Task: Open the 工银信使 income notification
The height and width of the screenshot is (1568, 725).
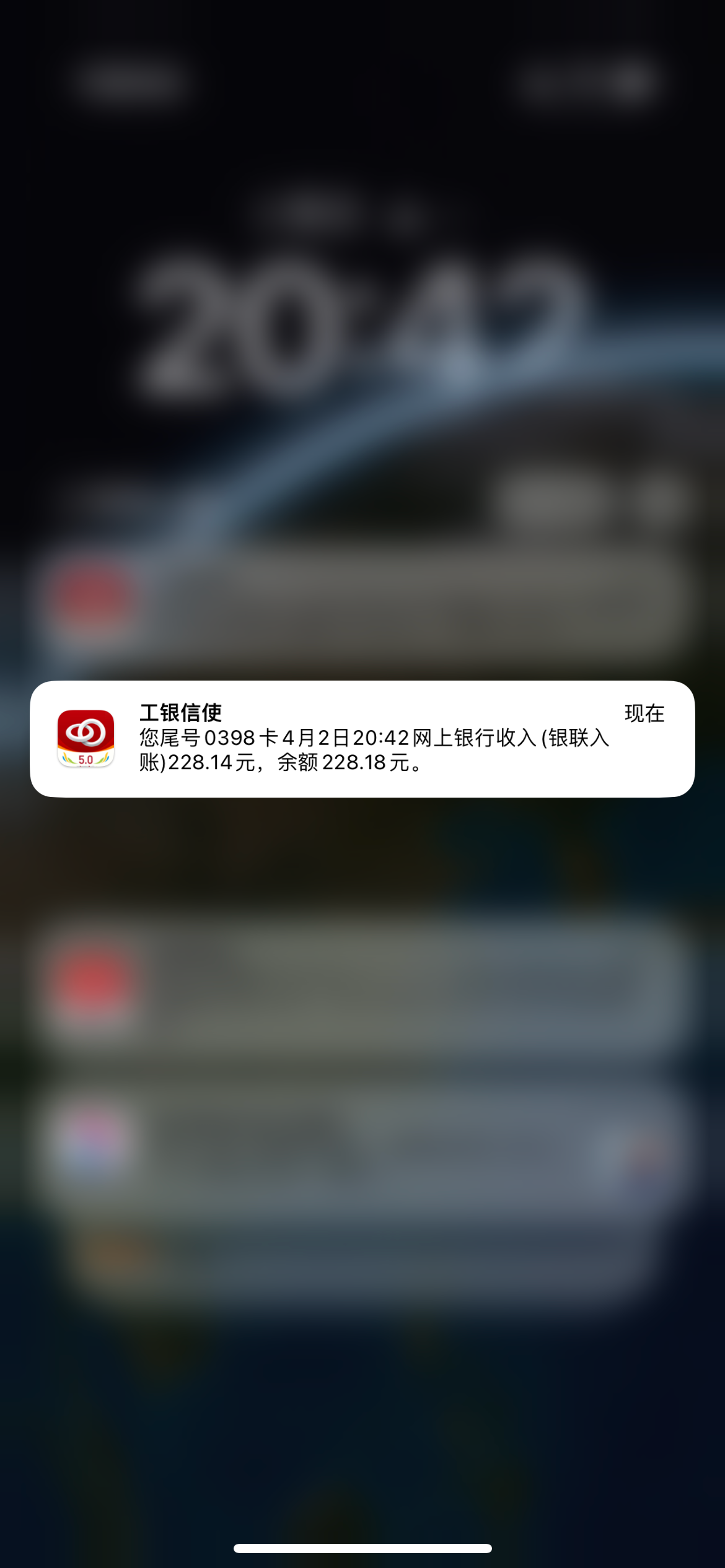Action: 362,738
